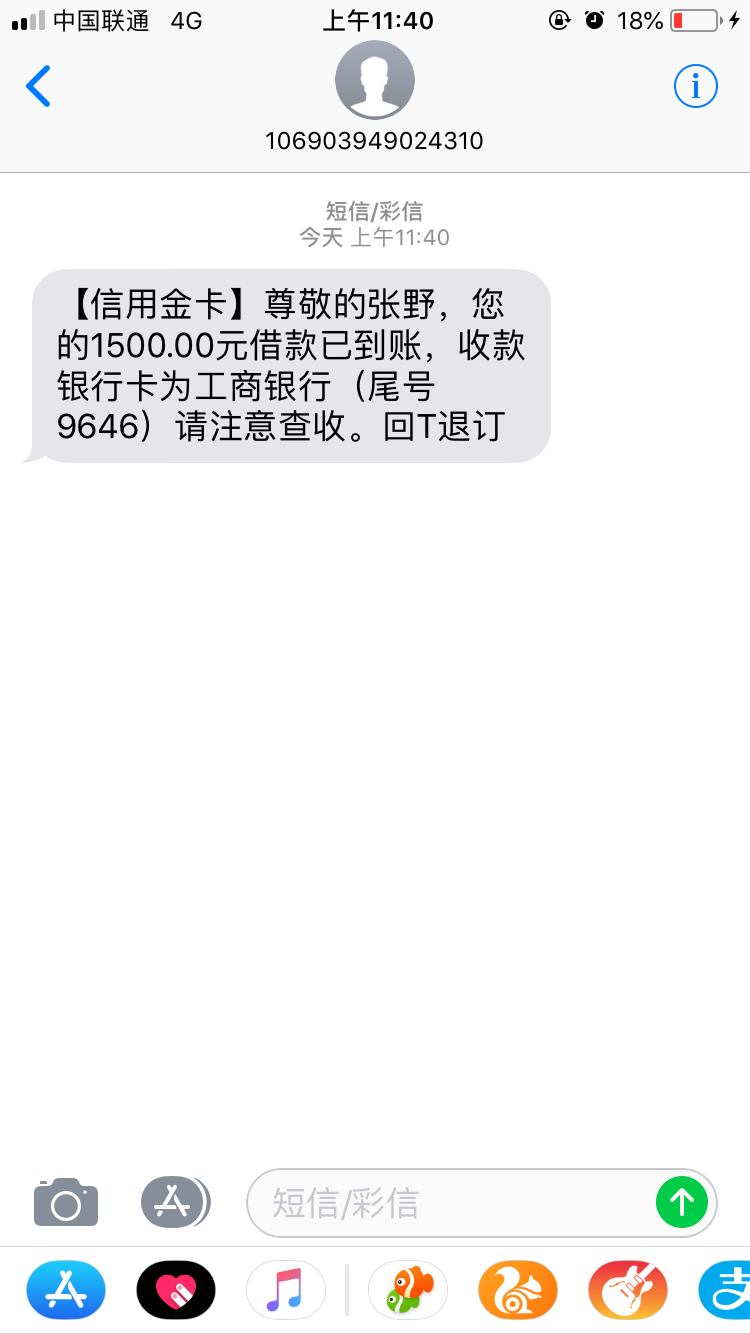Toggle the iMessage apps drawer button
Image resolution: width=750 pixels, height=1334 pixels.
point(175,1202)
